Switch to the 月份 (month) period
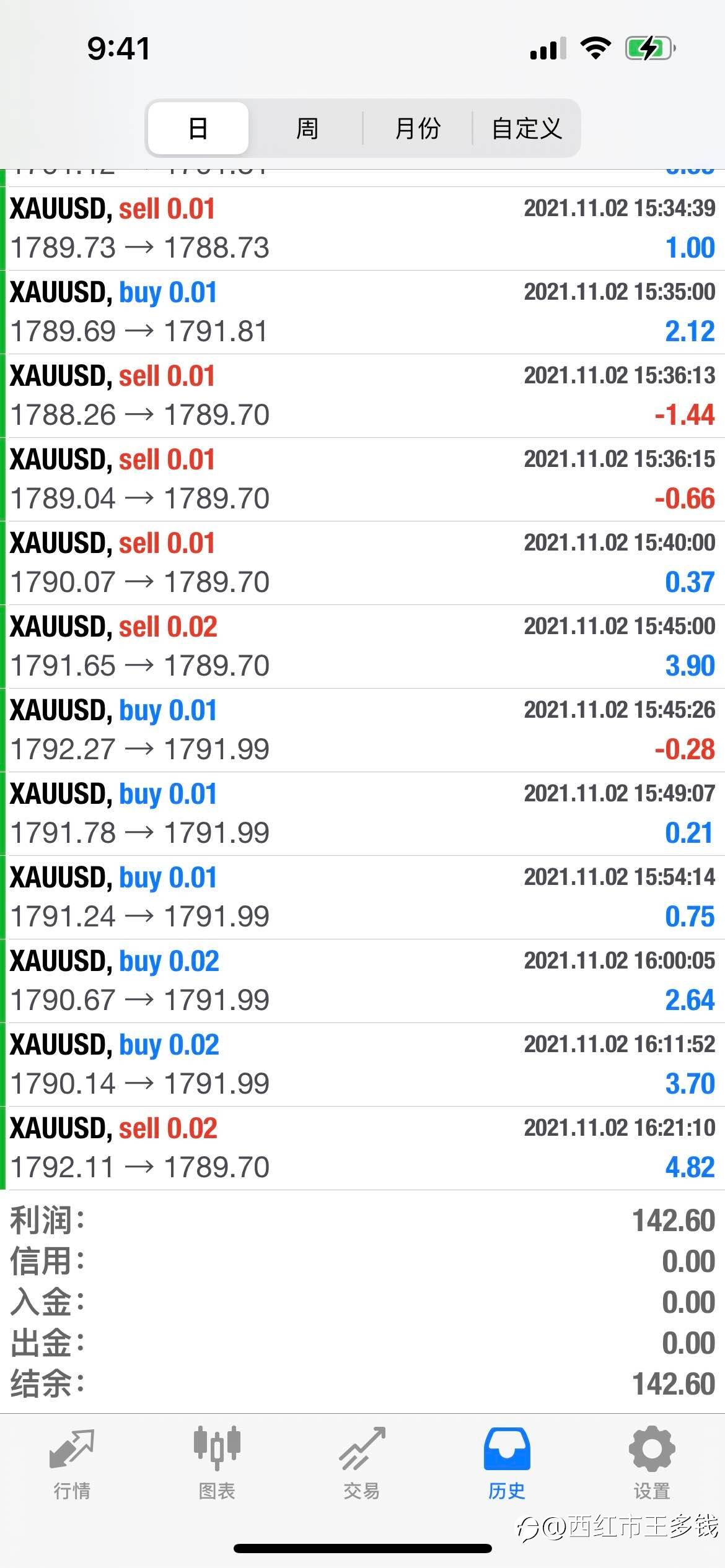Viewport: 725px width, 1568px height. pos(418,128)
